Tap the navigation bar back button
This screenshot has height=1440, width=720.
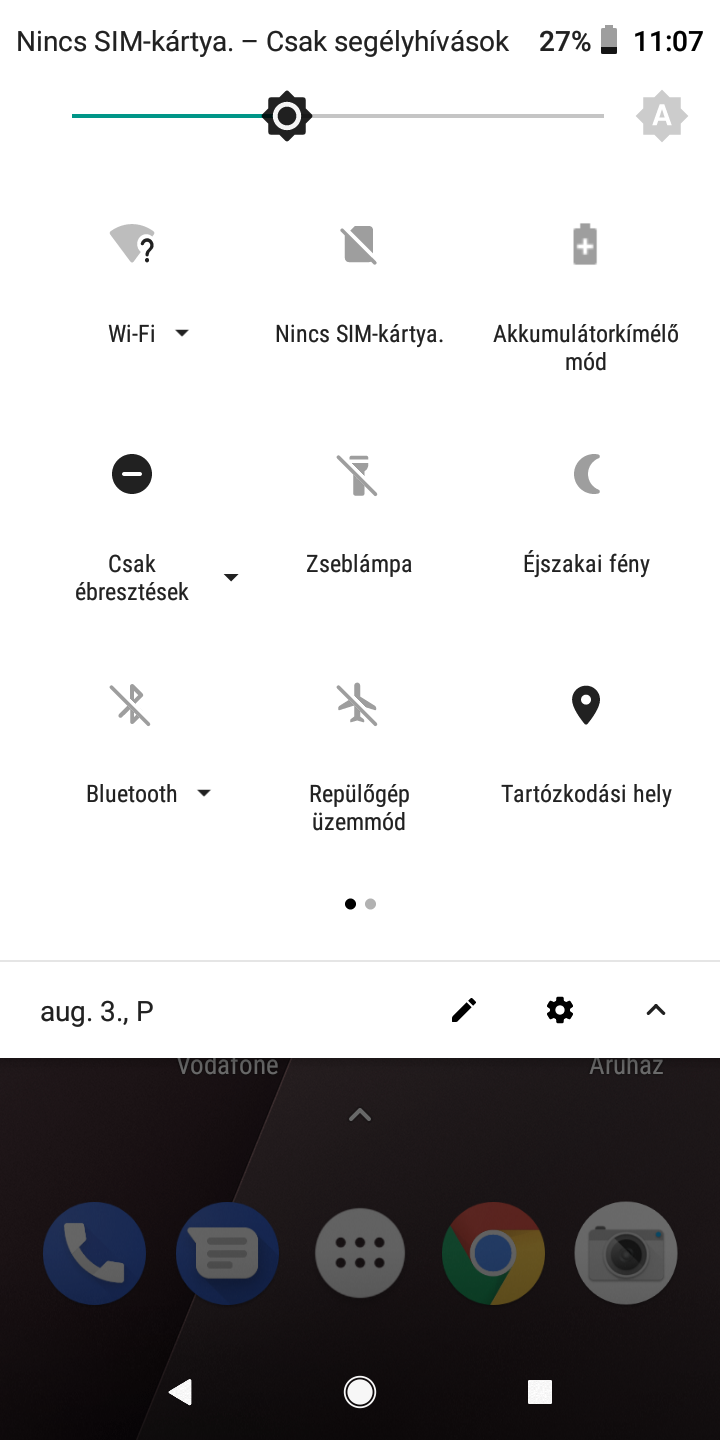coord(180,1391)
